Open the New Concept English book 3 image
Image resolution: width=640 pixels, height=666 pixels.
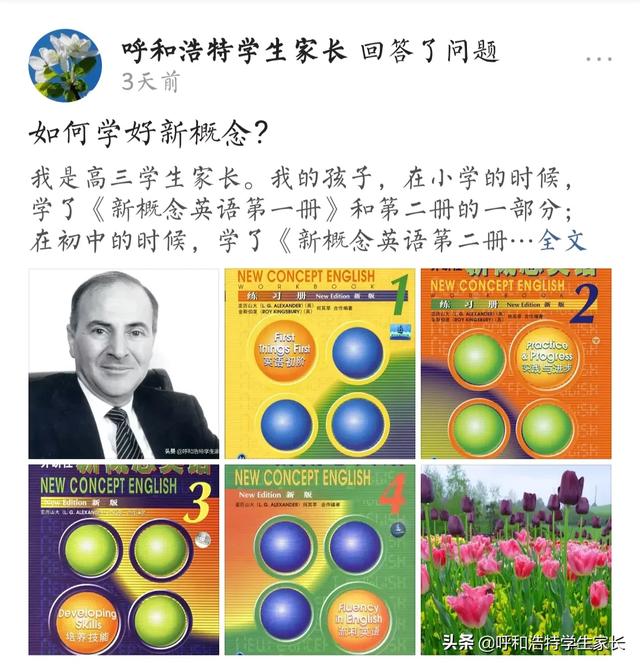[123, 558]
